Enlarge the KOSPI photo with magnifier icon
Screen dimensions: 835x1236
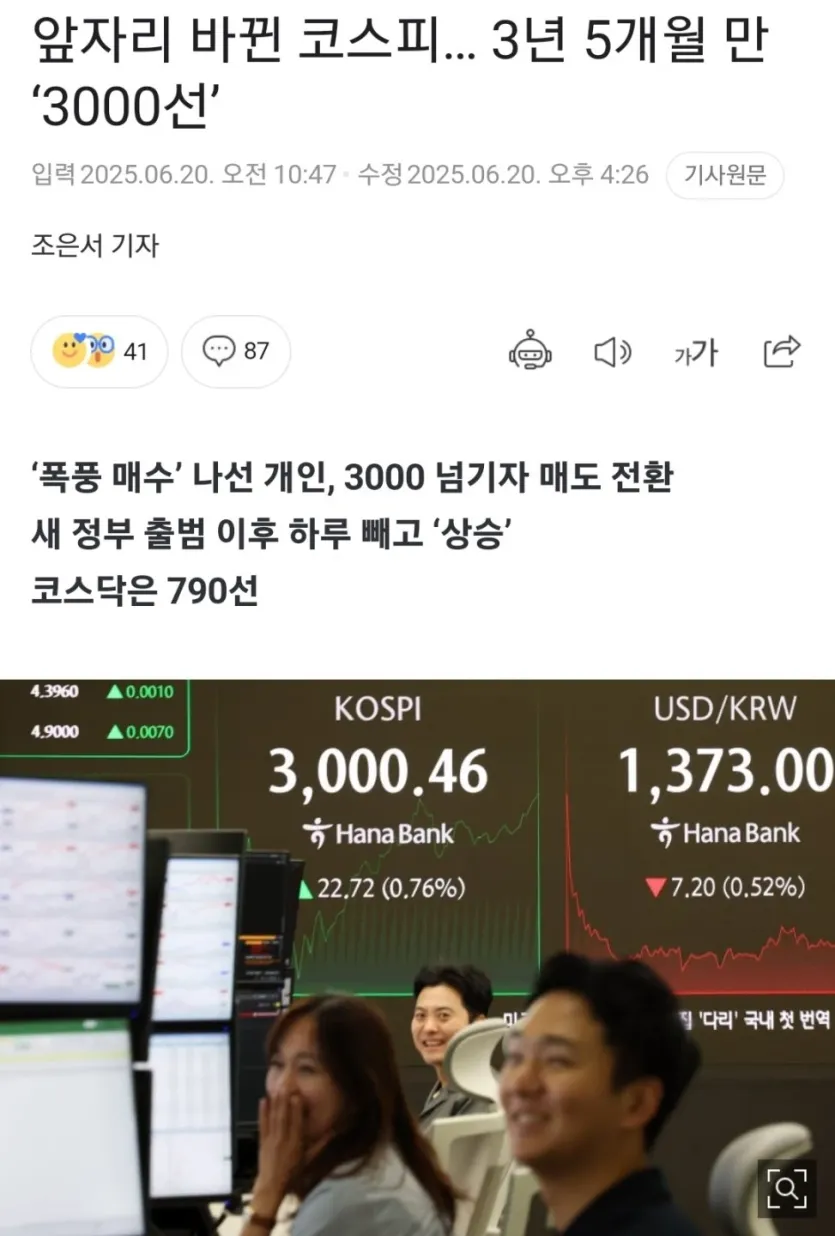787,1188
